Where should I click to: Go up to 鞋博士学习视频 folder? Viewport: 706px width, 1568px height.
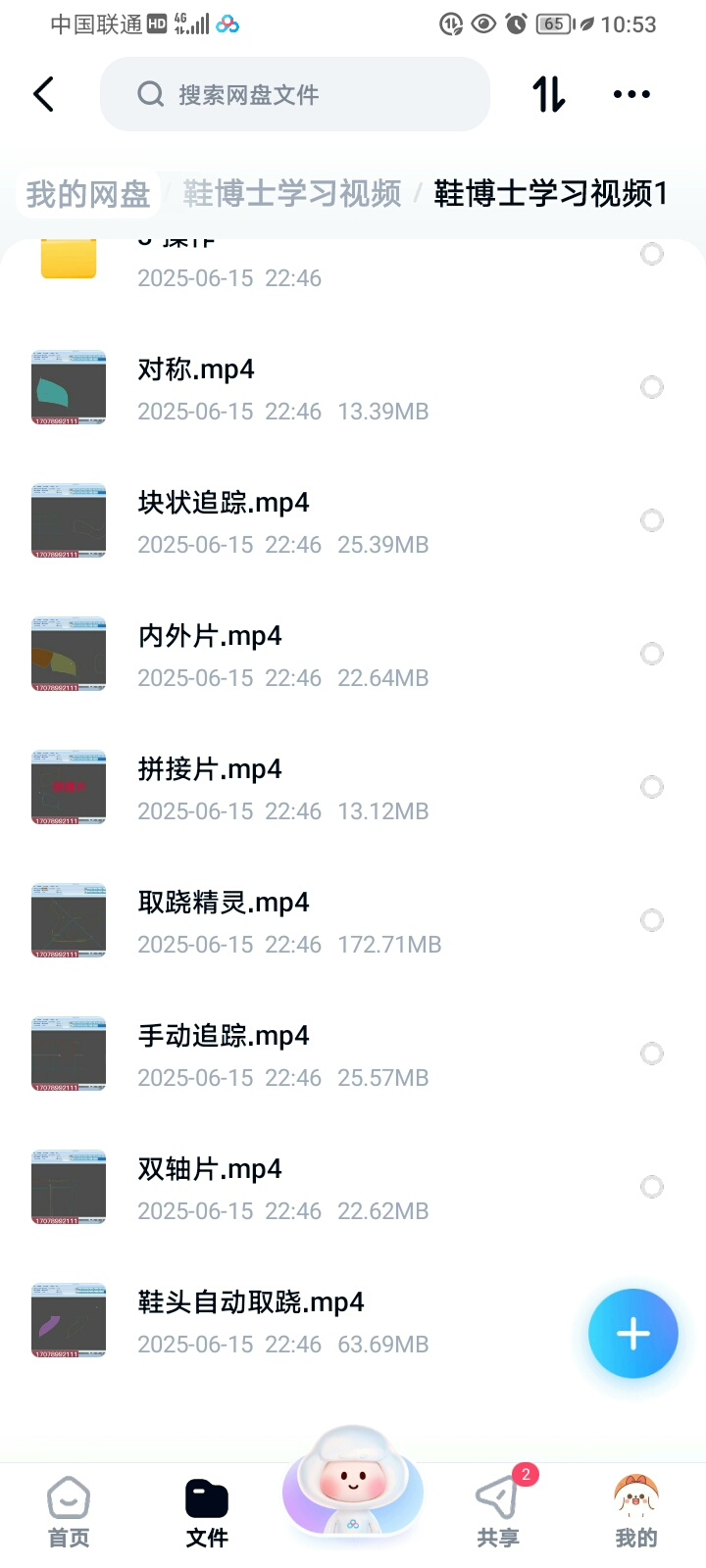[292, 194]
